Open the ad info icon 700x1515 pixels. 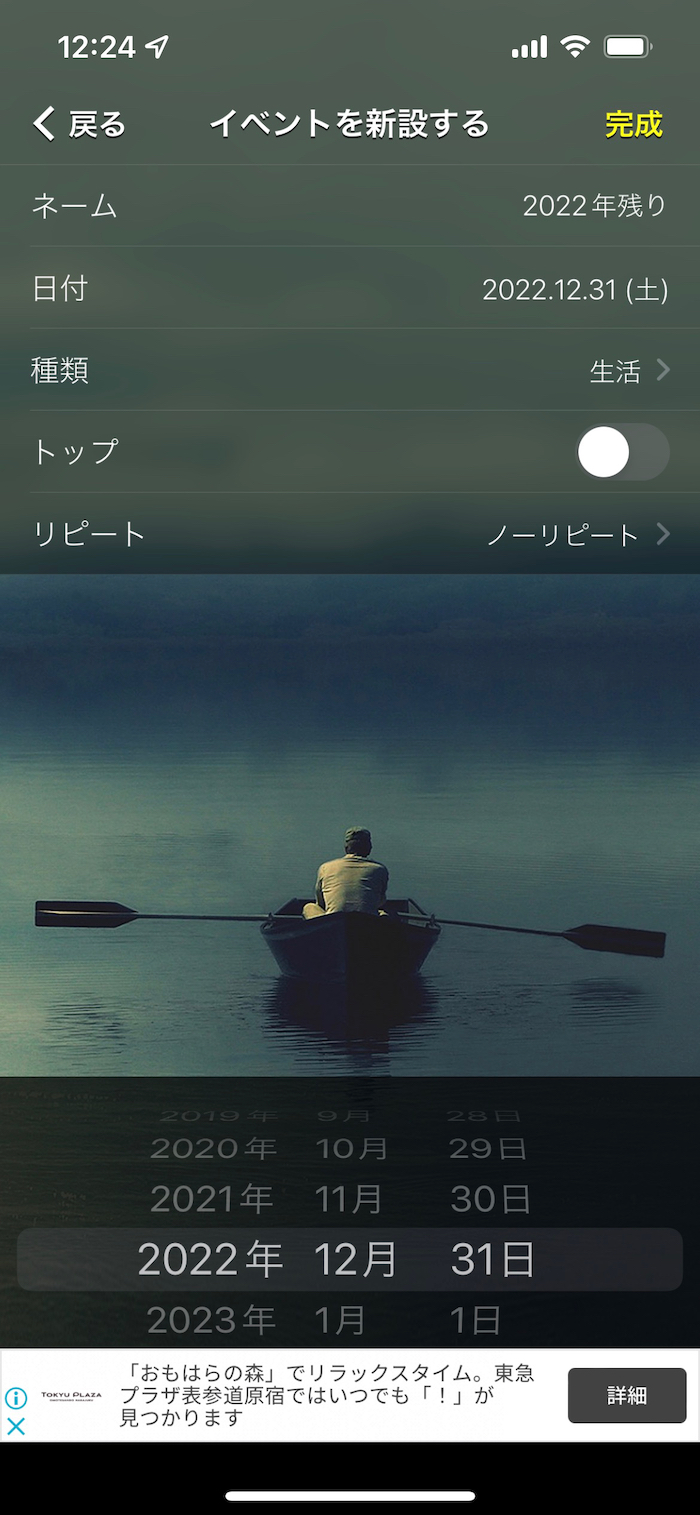16,1398
